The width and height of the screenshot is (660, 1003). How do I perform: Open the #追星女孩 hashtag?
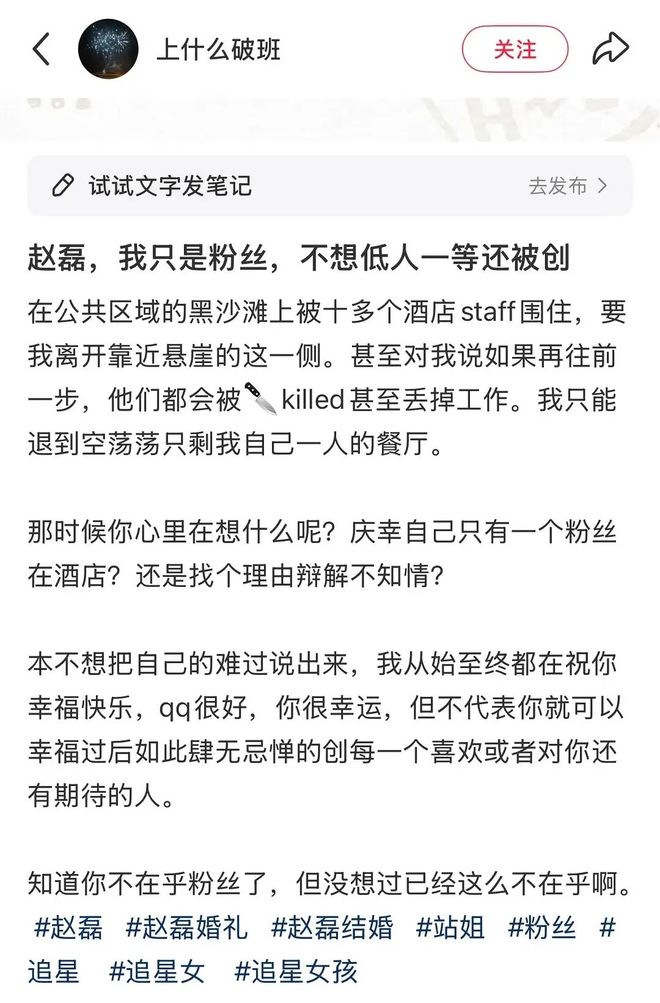296,971
